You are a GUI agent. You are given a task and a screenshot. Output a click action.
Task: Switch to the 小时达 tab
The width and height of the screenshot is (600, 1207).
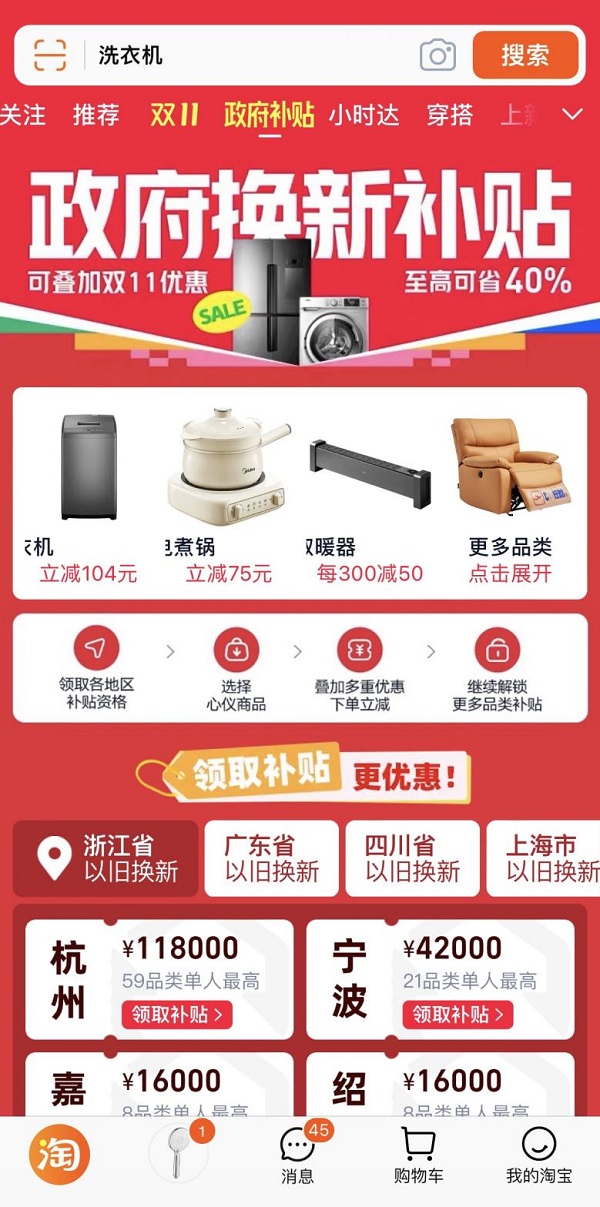coord(364,115)
